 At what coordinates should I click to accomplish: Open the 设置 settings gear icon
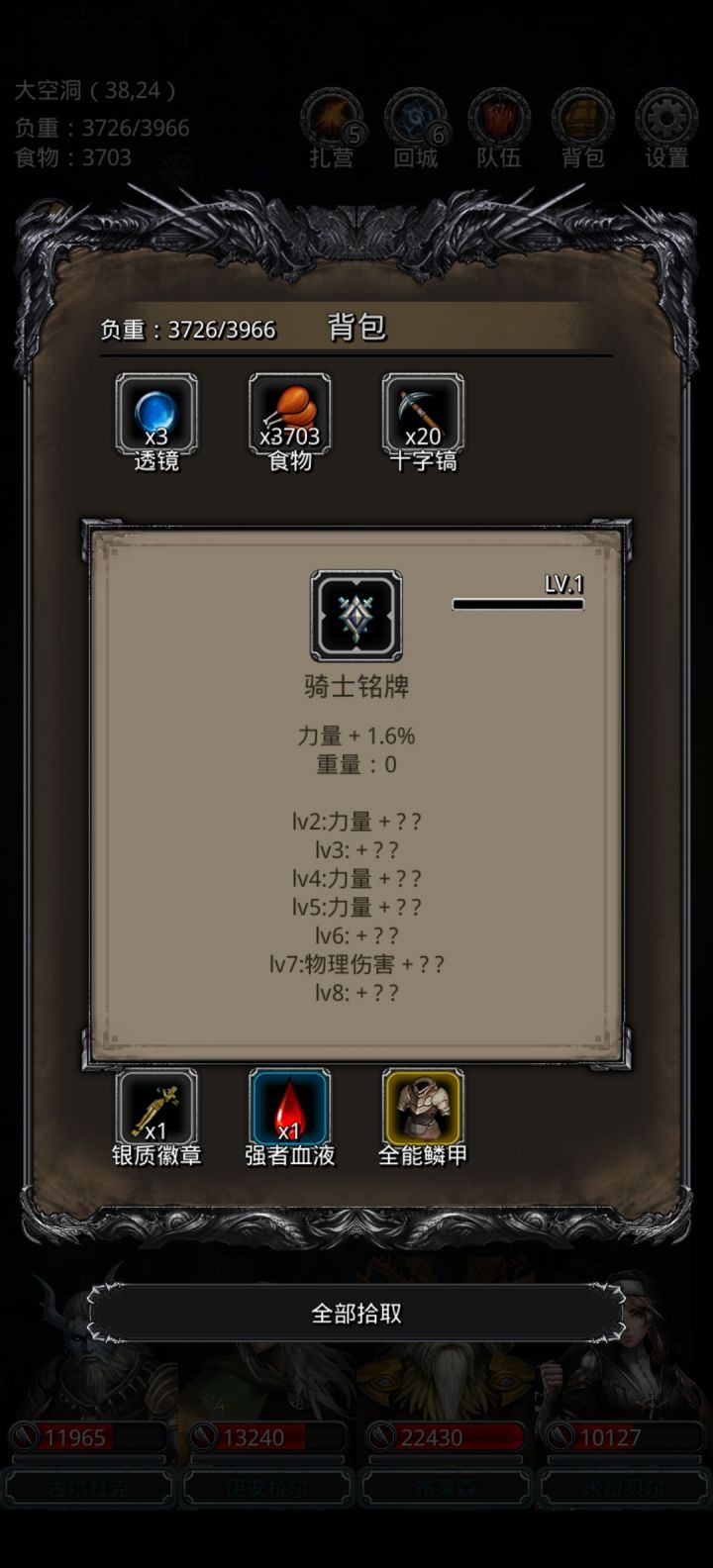pos(665,121)
